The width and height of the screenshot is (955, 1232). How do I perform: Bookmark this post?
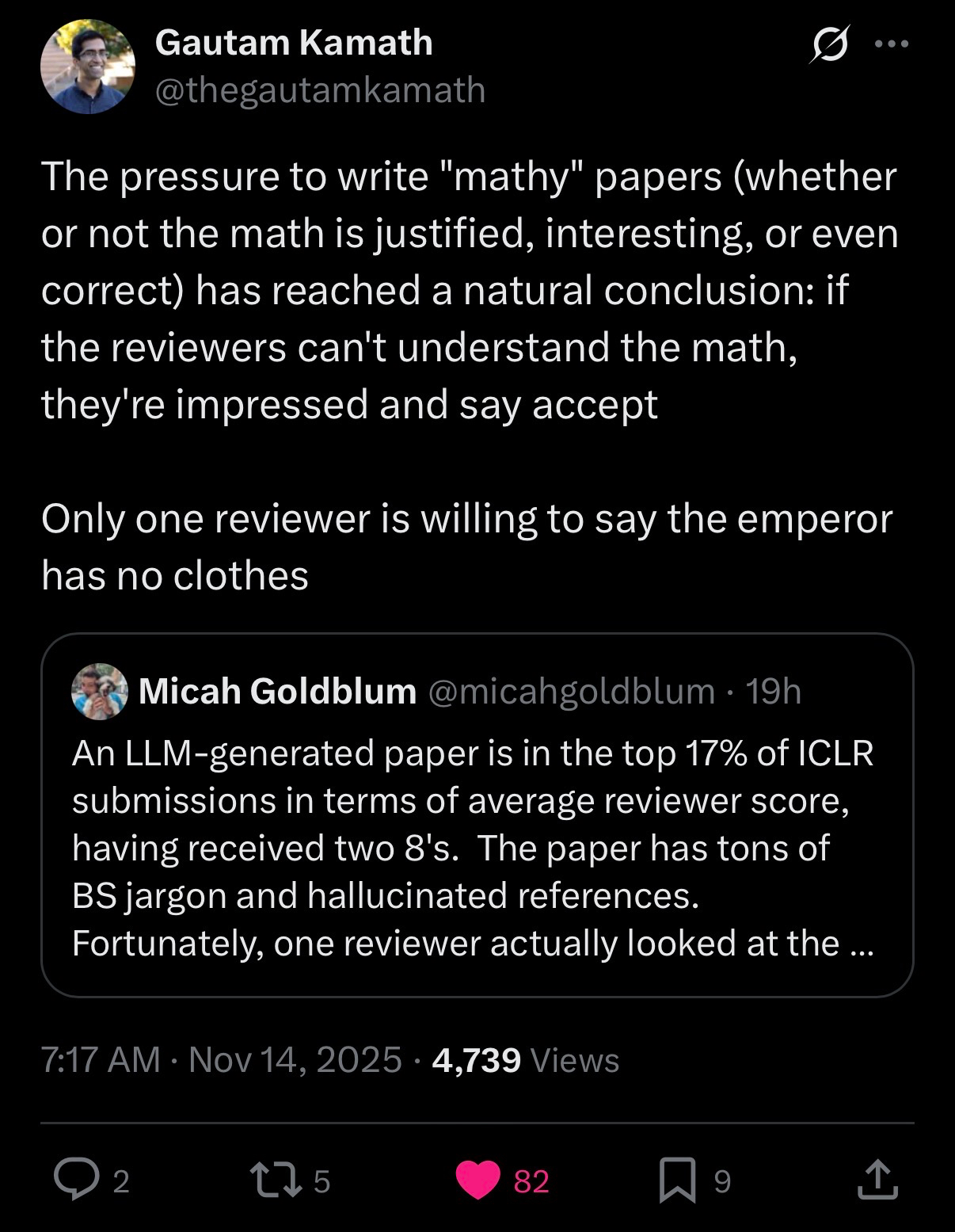pos(678,1181)
